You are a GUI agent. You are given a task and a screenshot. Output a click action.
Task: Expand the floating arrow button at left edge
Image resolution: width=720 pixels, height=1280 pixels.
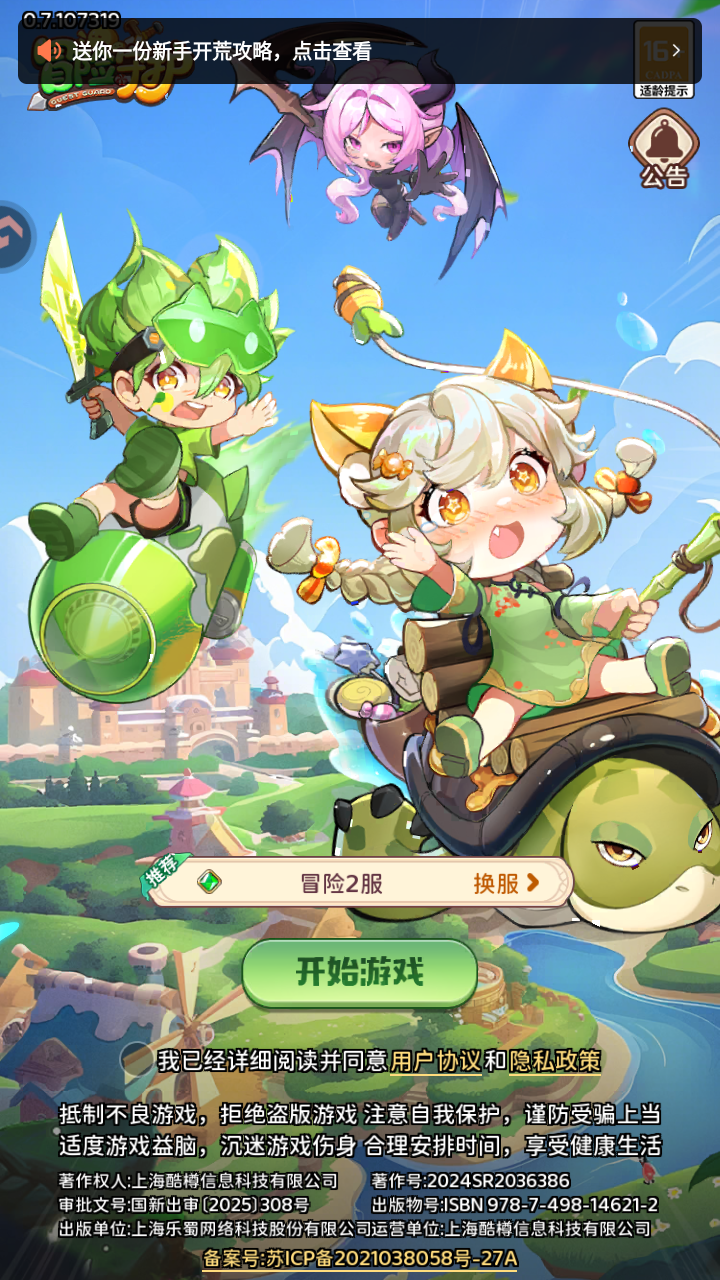pyautogui.click(x=14, y=236)
